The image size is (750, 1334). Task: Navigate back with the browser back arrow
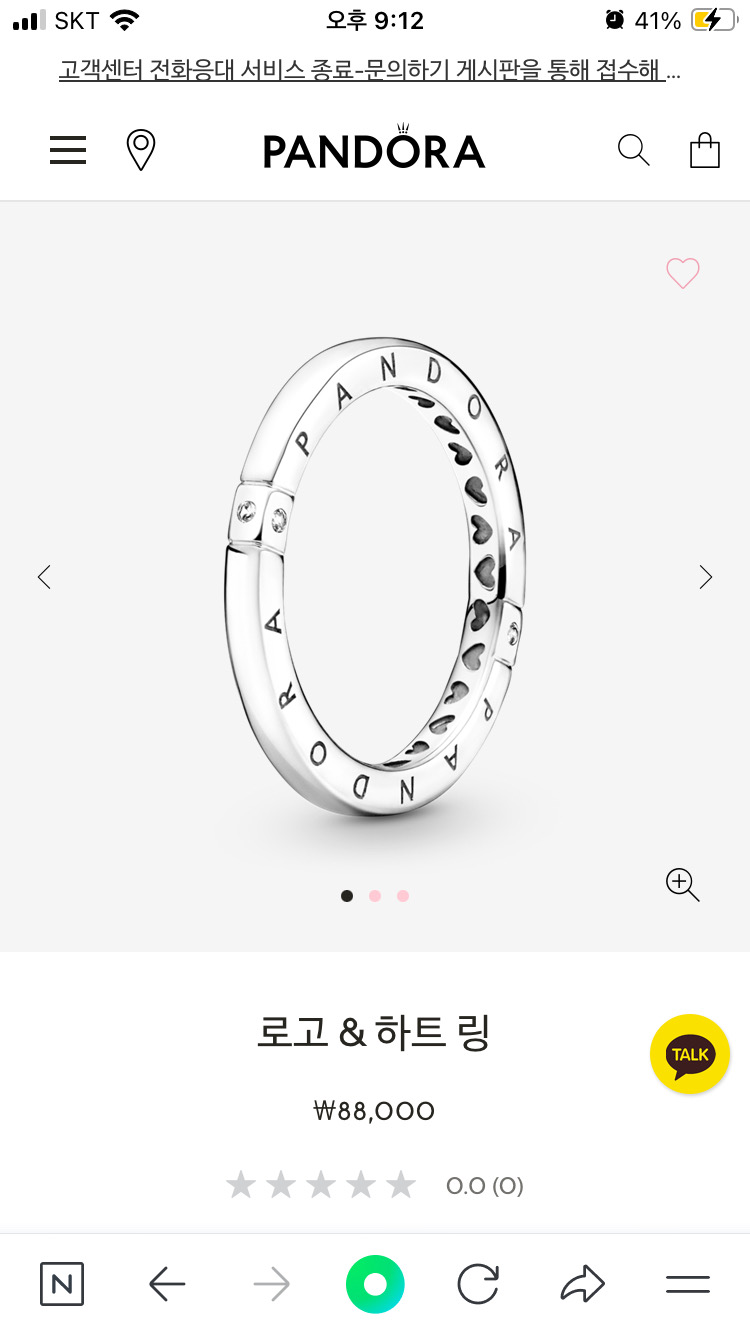(166, 1284)
